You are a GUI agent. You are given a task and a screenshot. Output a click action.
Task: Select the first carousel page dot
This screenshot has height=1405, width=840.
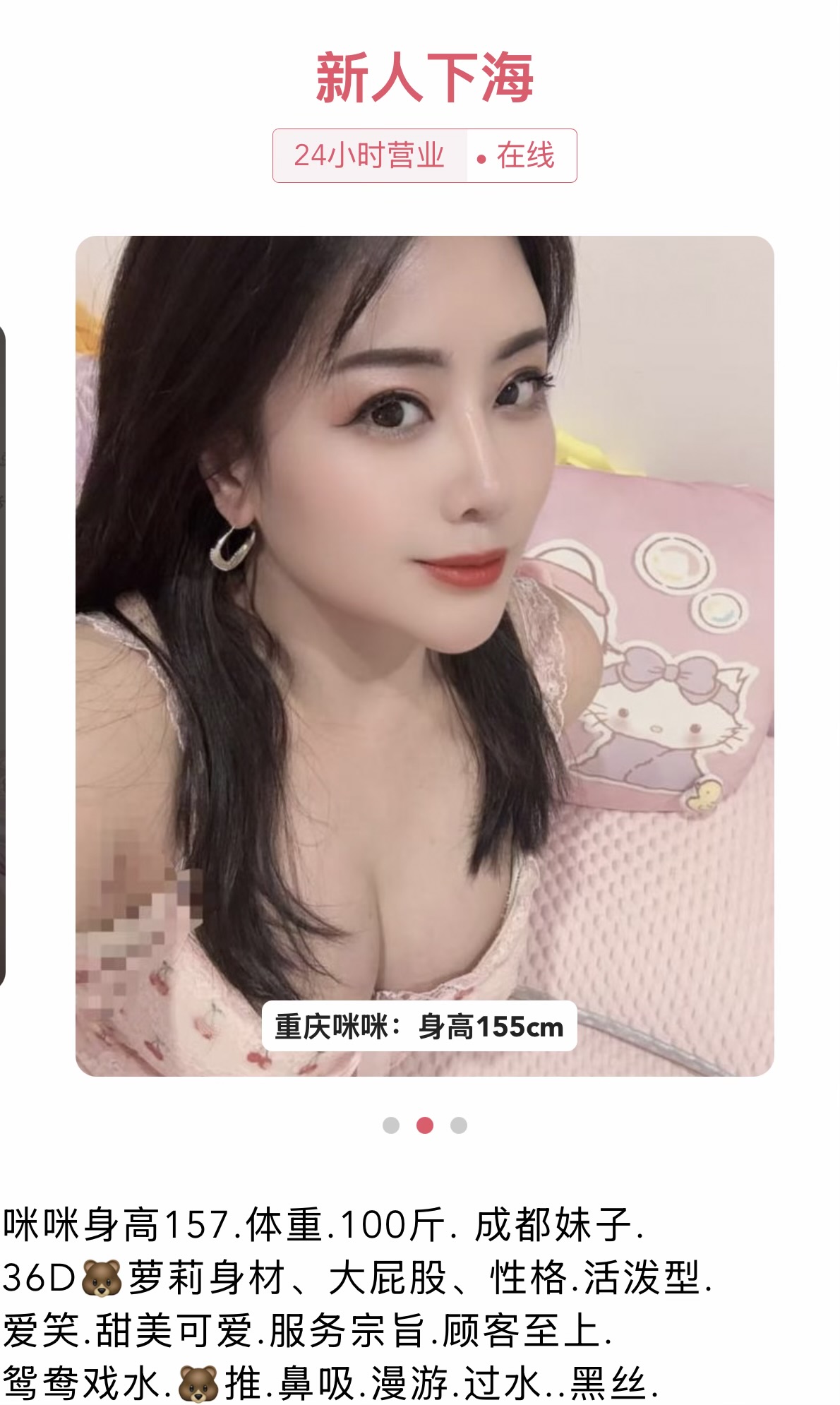pos(390,1125)
